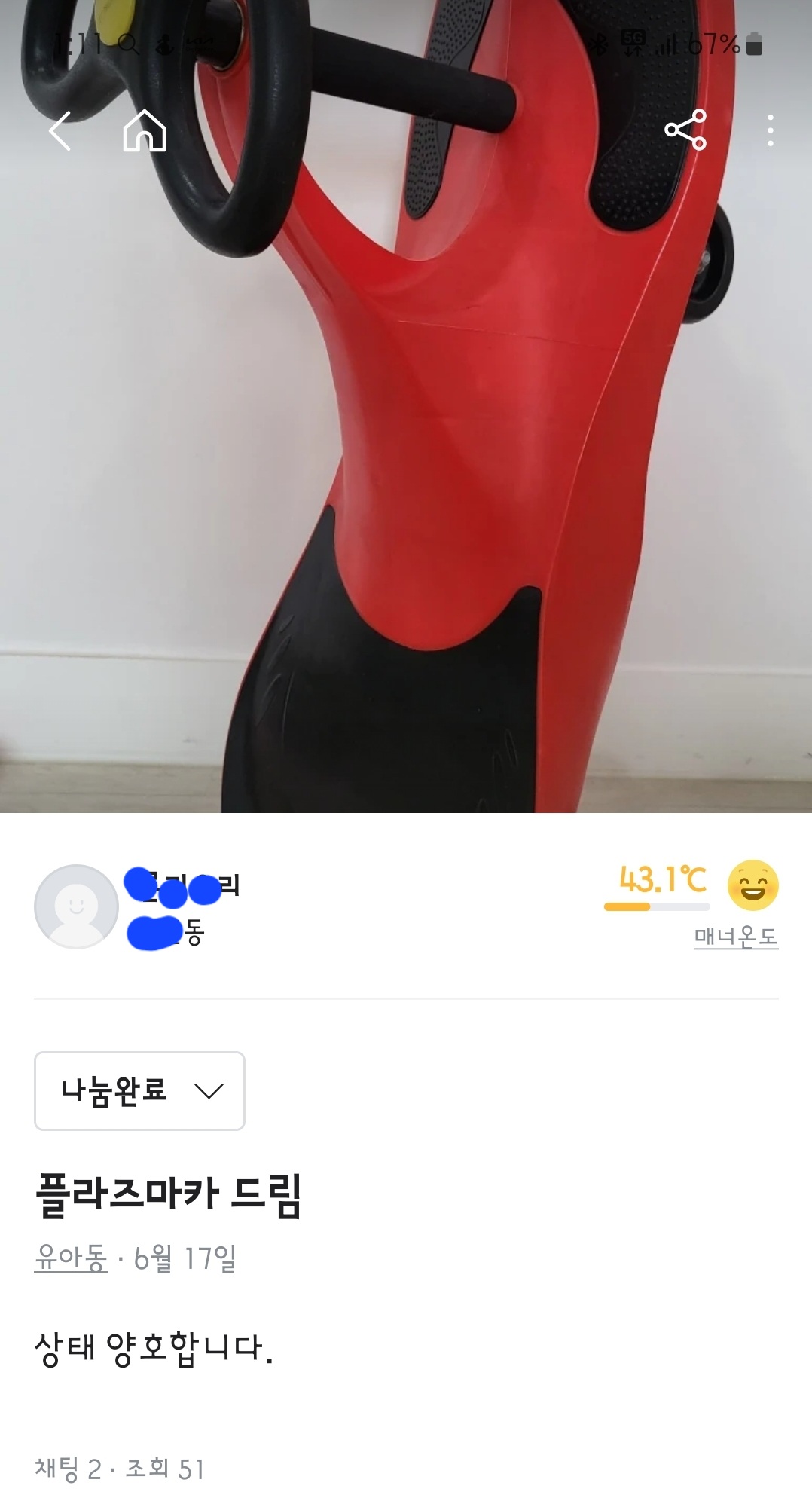Share this listing
Viewport: 812px width, 1510px height.
point(685,130)
